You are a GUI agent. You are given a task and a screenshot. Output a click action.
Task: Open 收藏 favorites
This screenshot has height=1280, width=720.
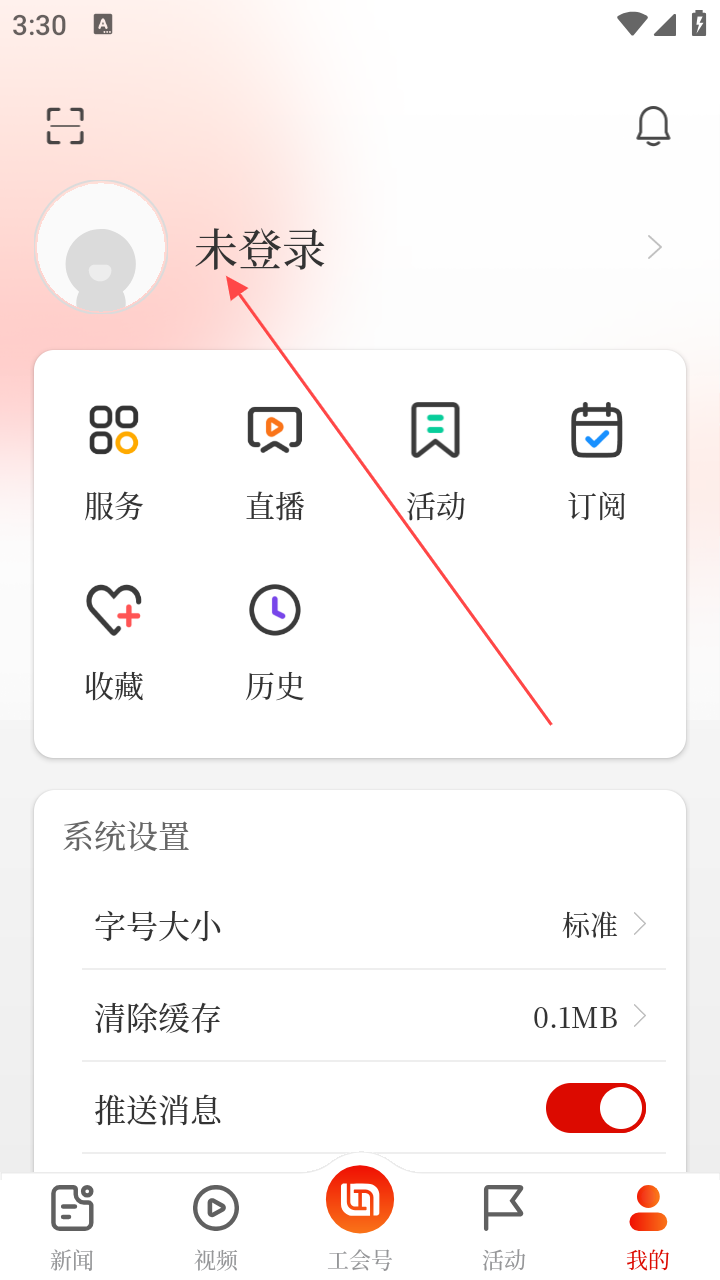coord(114,641)
